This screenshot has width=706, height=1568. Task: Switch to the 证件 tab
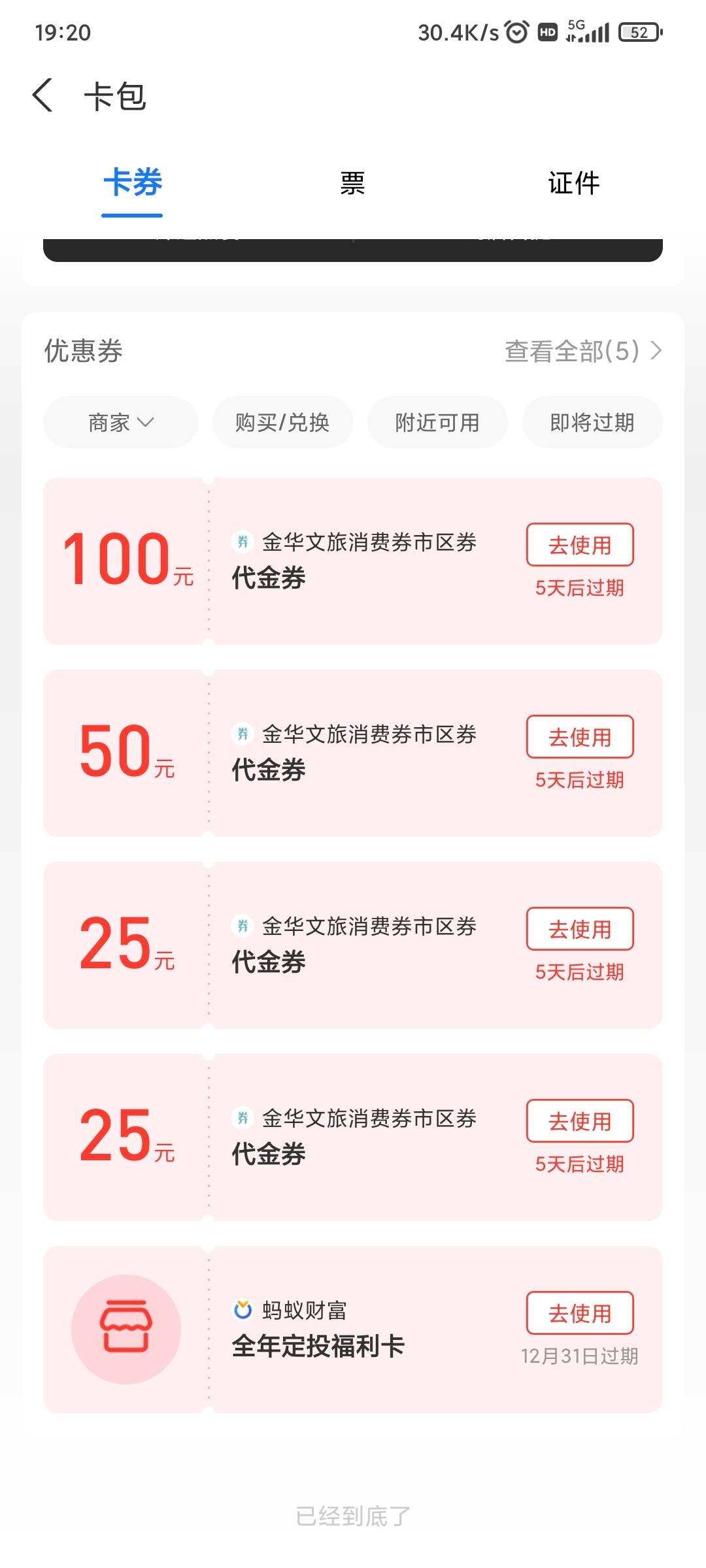(573, 184)
